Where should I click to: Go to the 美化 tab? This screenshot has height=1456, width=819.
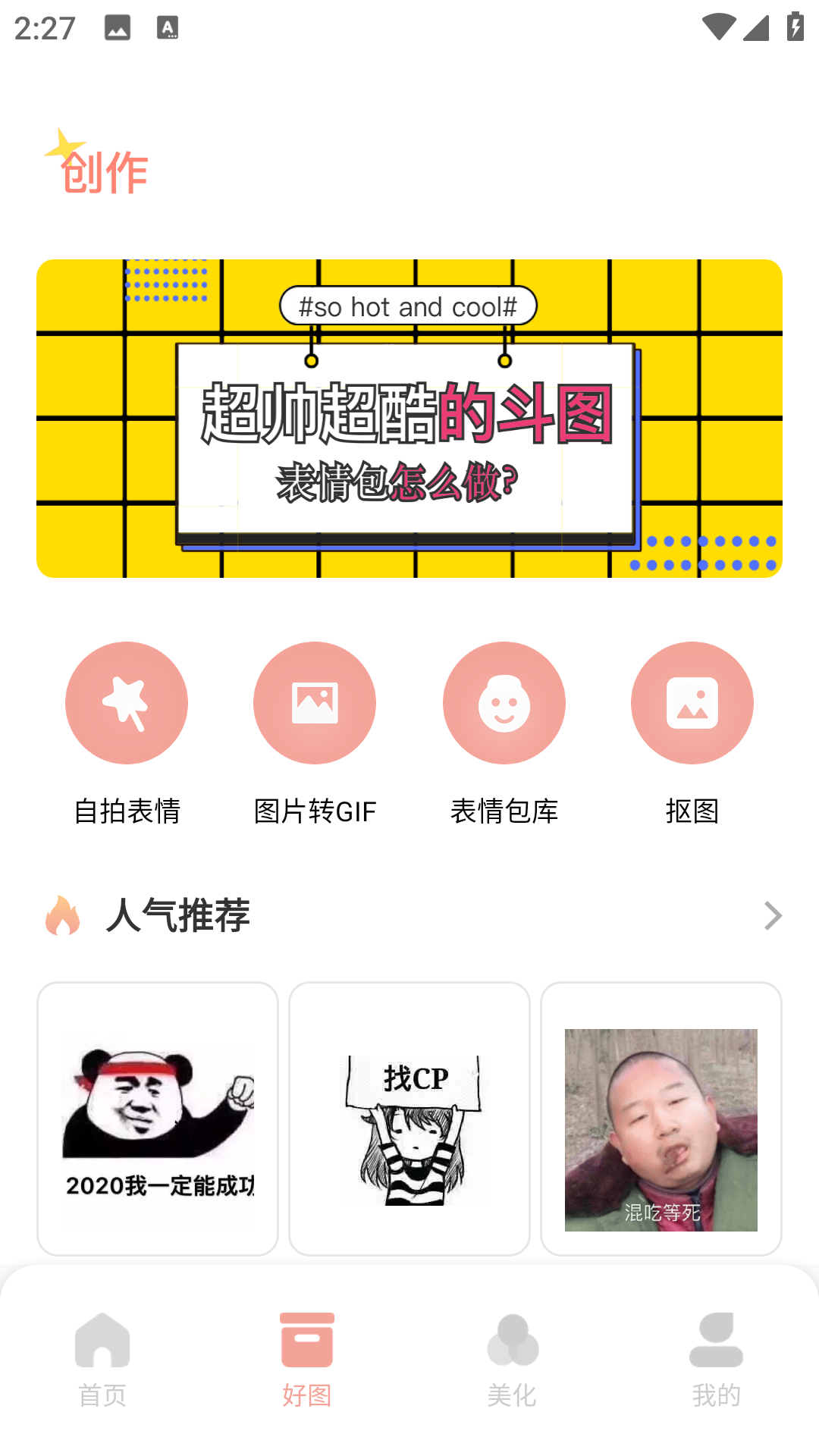tap(512, 1358)
